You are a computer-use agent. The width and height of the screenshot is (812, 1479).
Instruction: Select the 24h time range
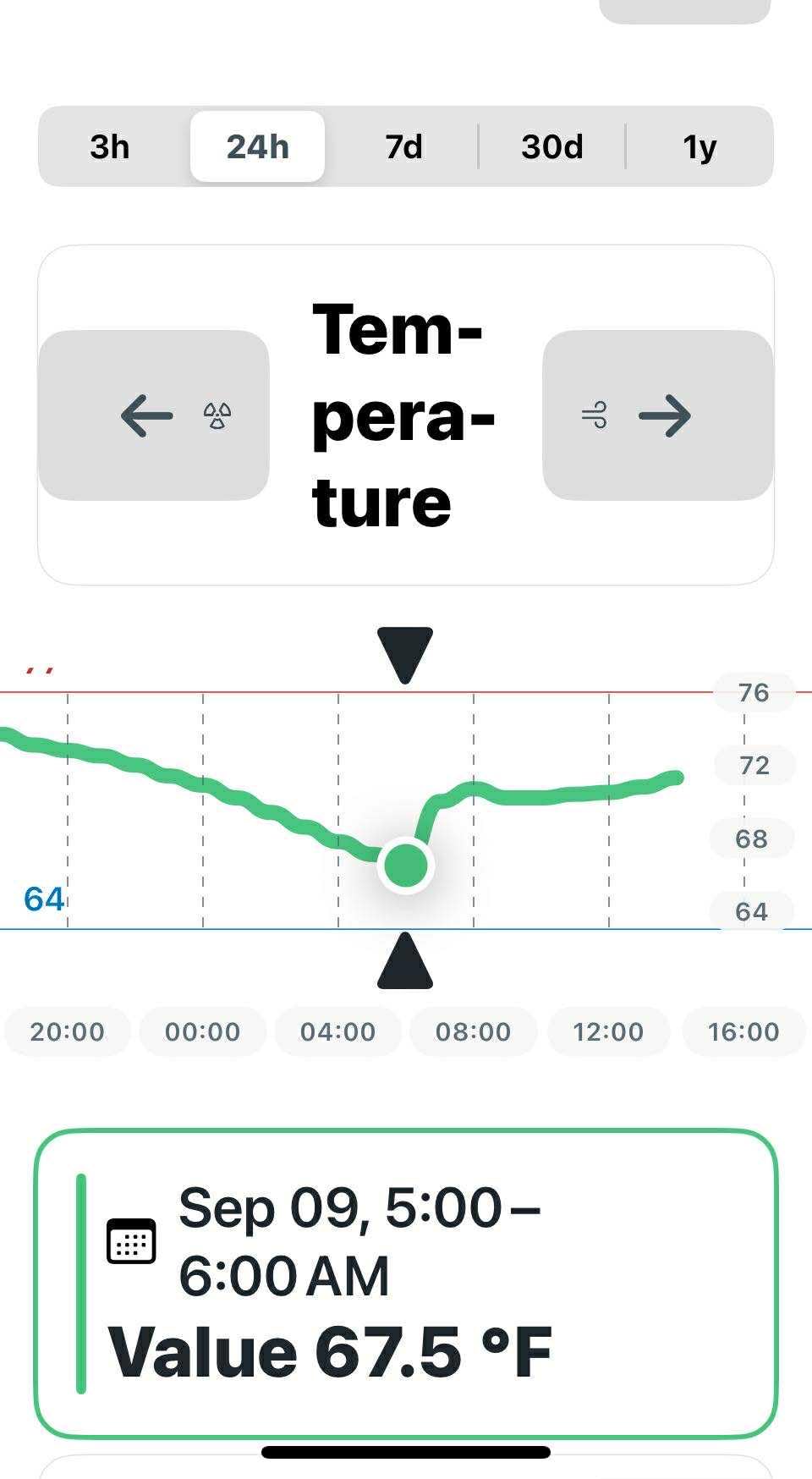[257, 146]
